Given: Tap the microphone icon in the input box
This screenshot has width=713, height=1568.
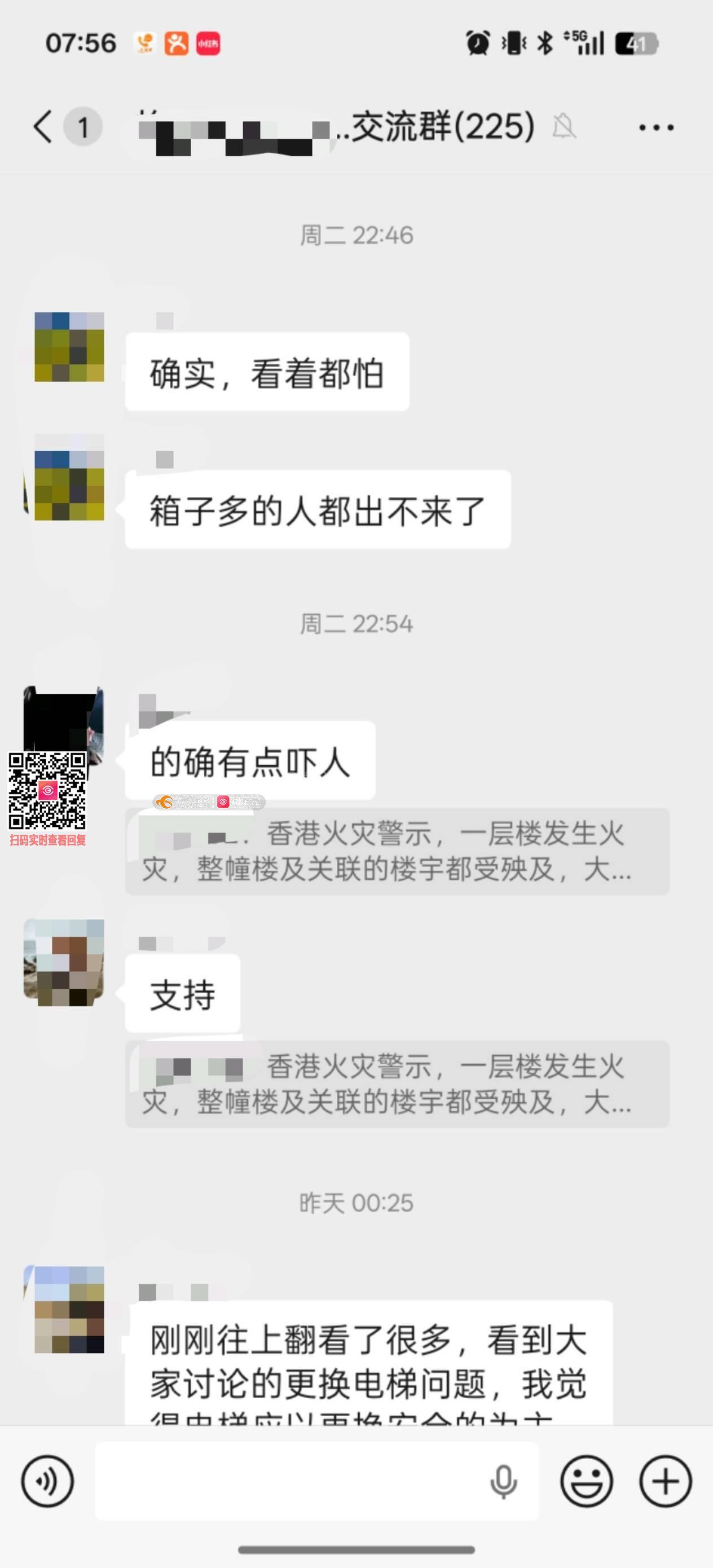Looking at the screenshot, I should coord(503,1481).
